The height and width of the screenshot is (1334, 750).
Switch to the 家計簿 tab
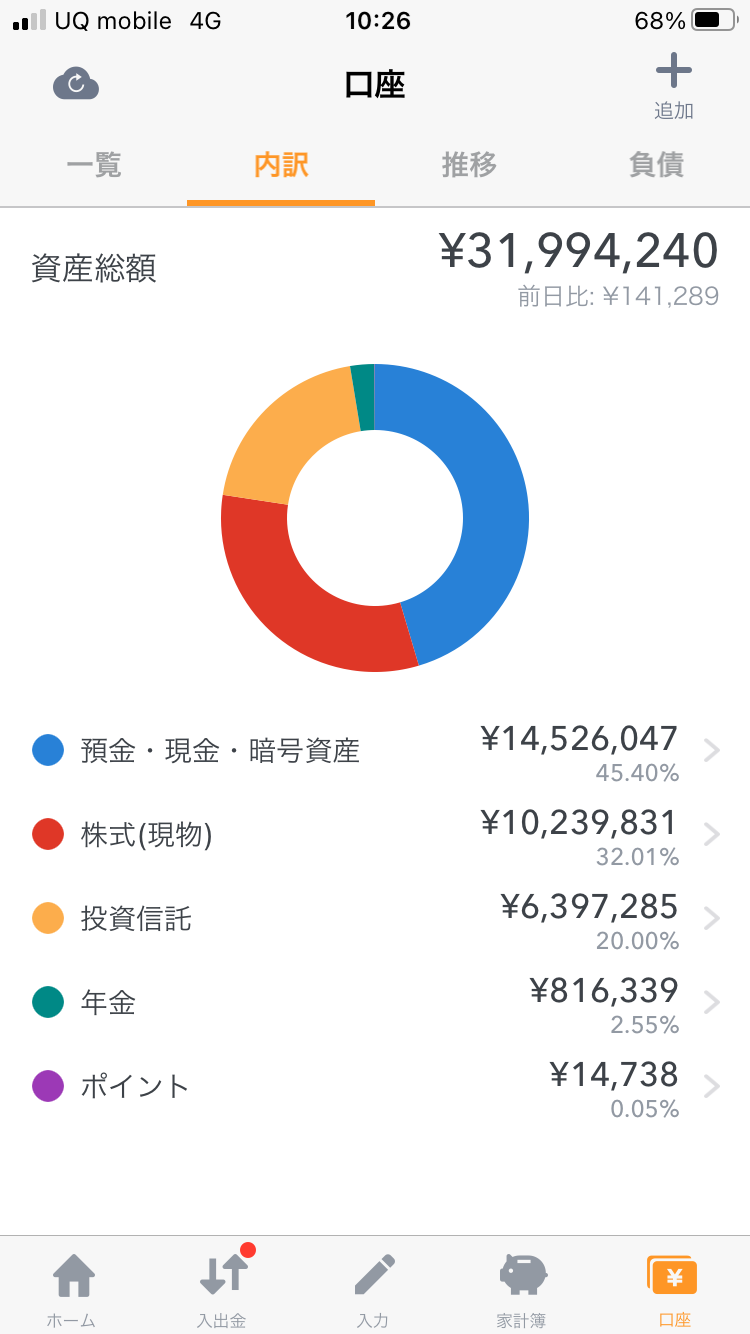(523, 1287)
